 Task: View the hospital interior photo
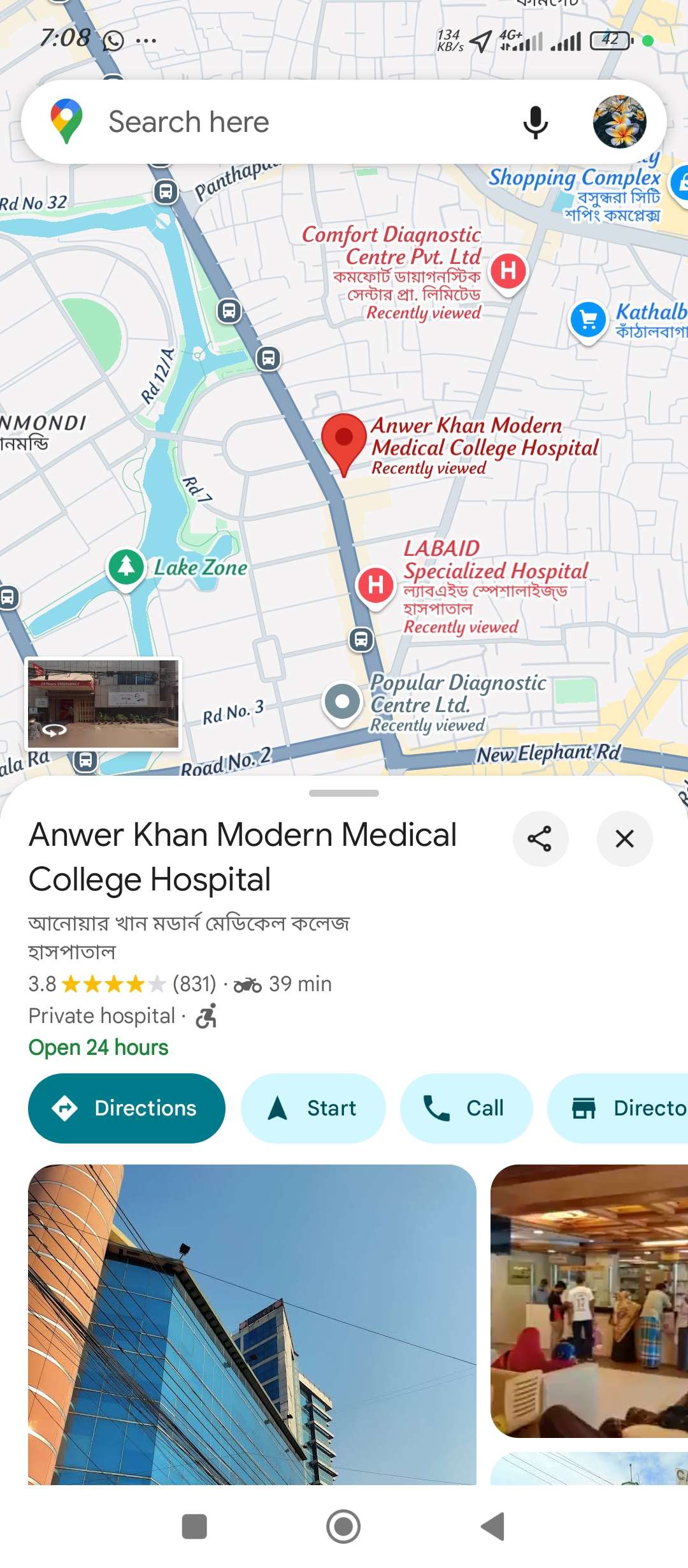point(589,1300)
